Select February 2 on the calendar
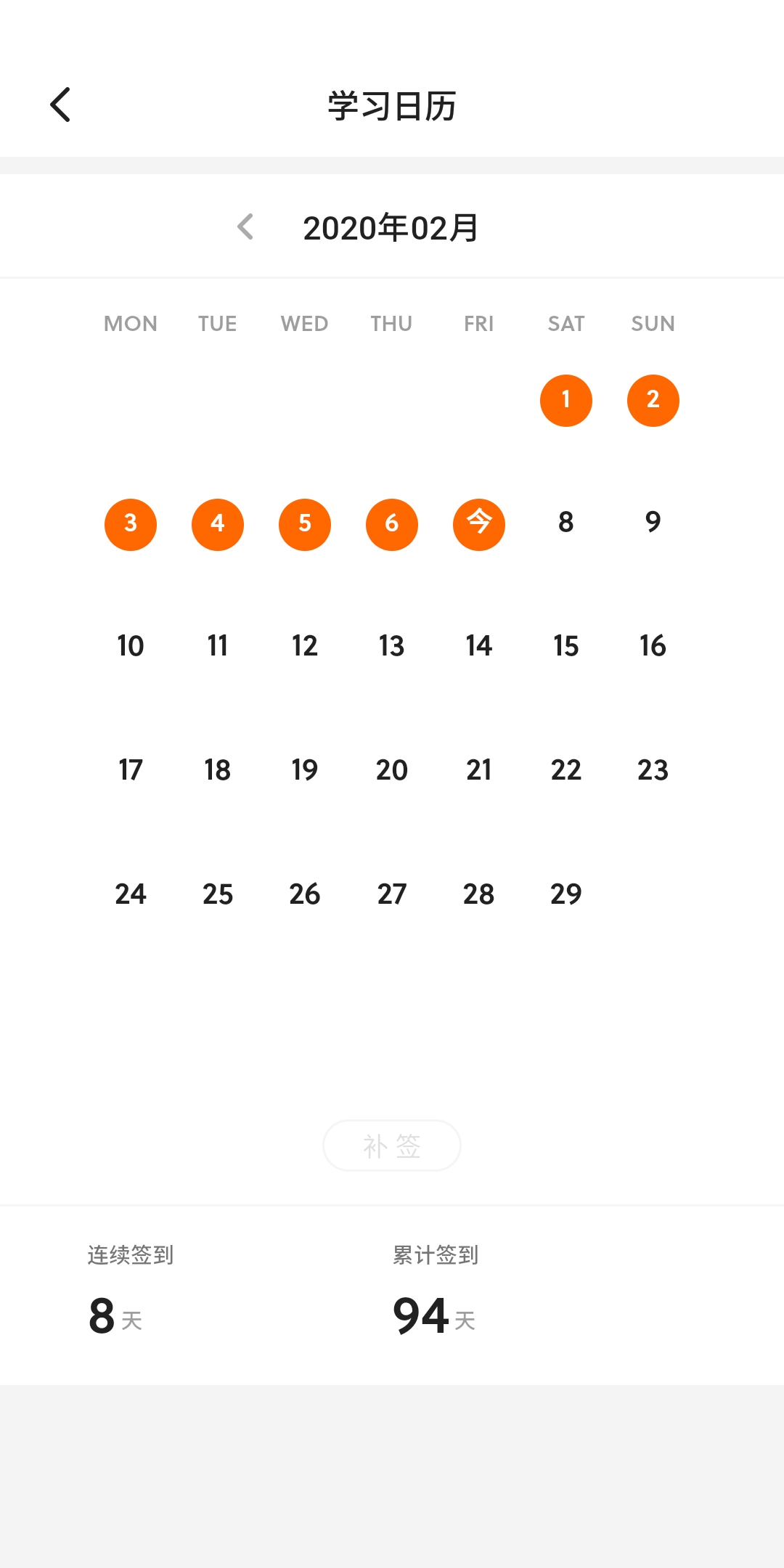Image resolution: width=784 pixels, height=1568 pixels. 653,400
